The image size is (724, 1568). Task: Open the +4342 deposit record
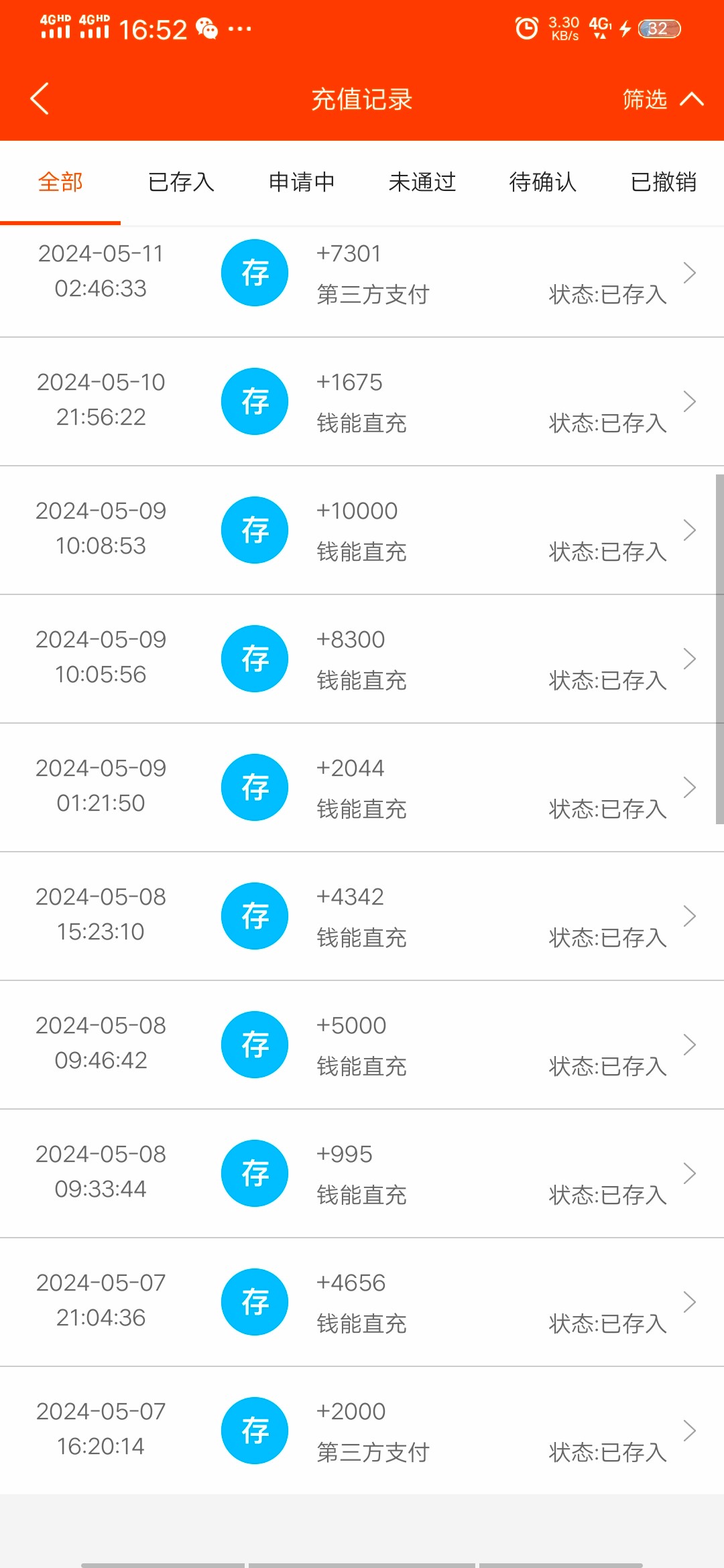tap(362, 917)
